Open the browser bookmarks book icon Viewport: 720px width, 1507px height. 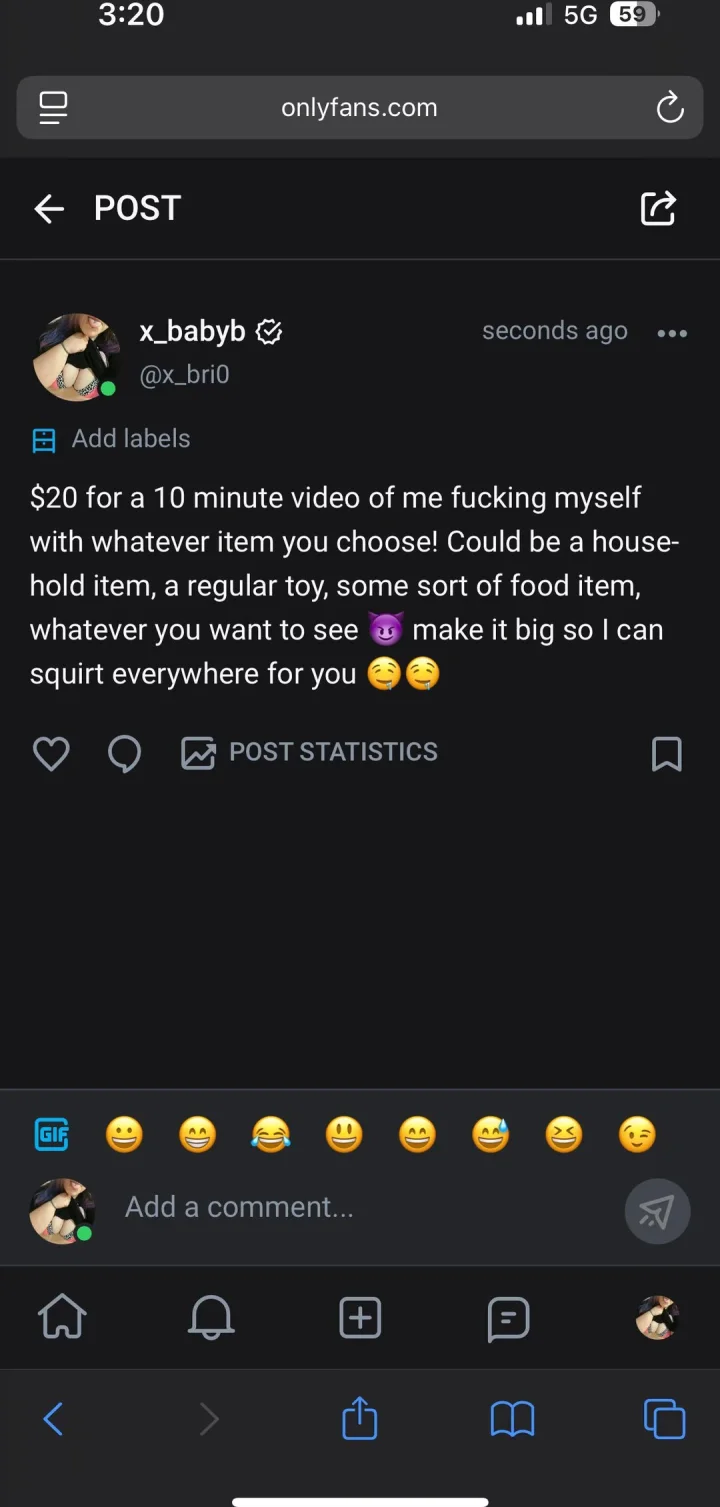tap(512, 1418)
